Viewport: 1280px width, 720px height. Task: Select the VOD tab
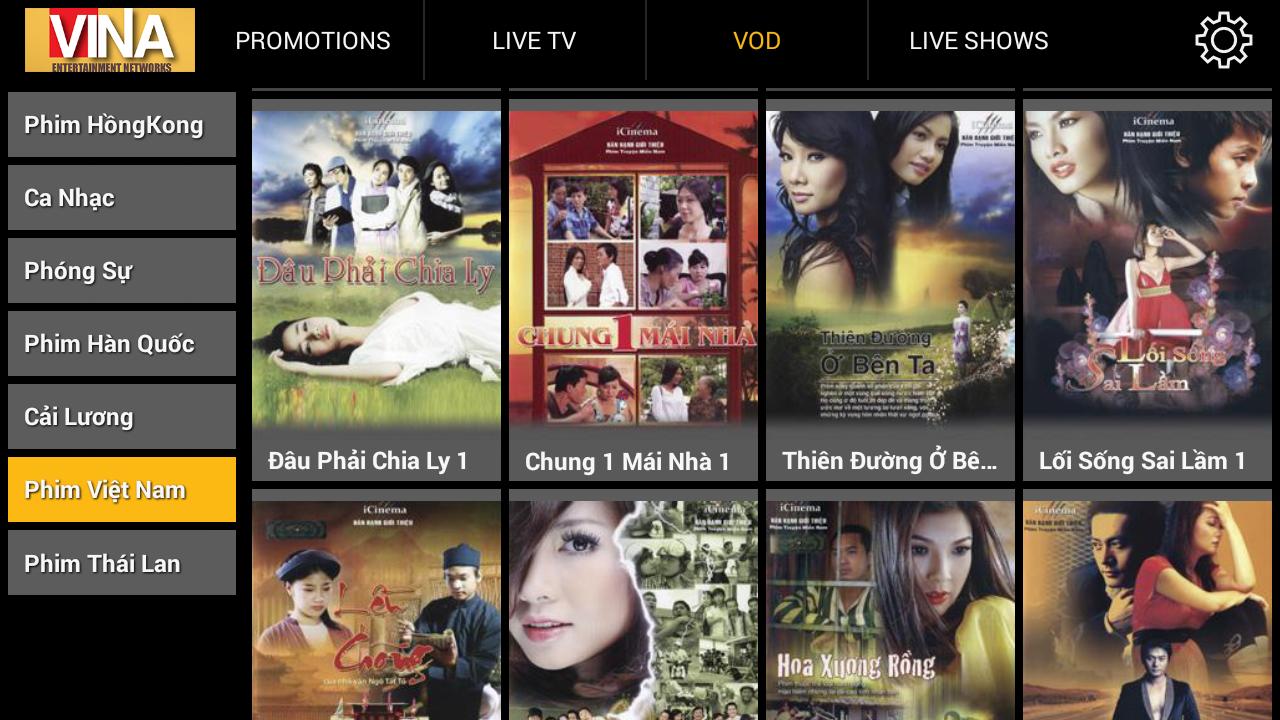[756, 41]
